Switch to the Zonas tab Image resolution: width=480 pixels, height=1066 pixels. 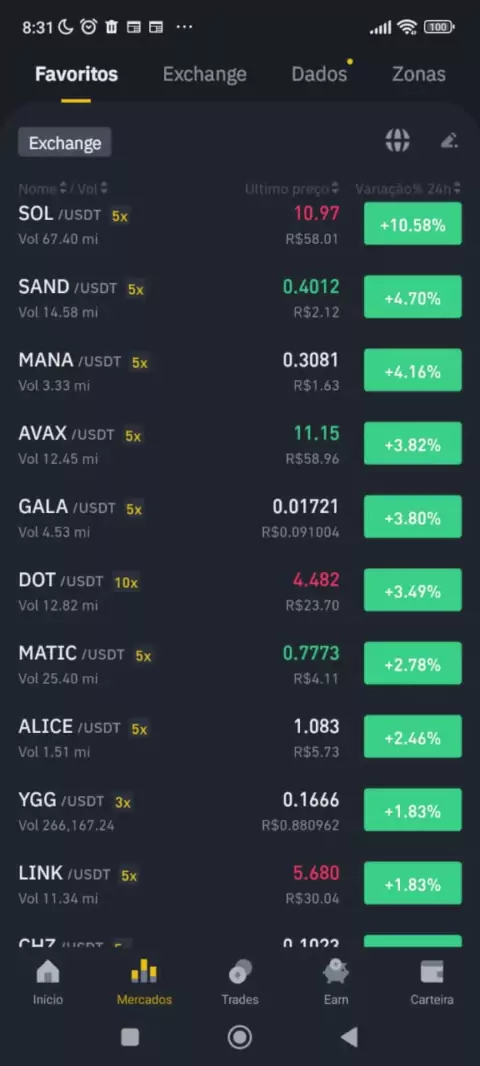coord(418,74)
